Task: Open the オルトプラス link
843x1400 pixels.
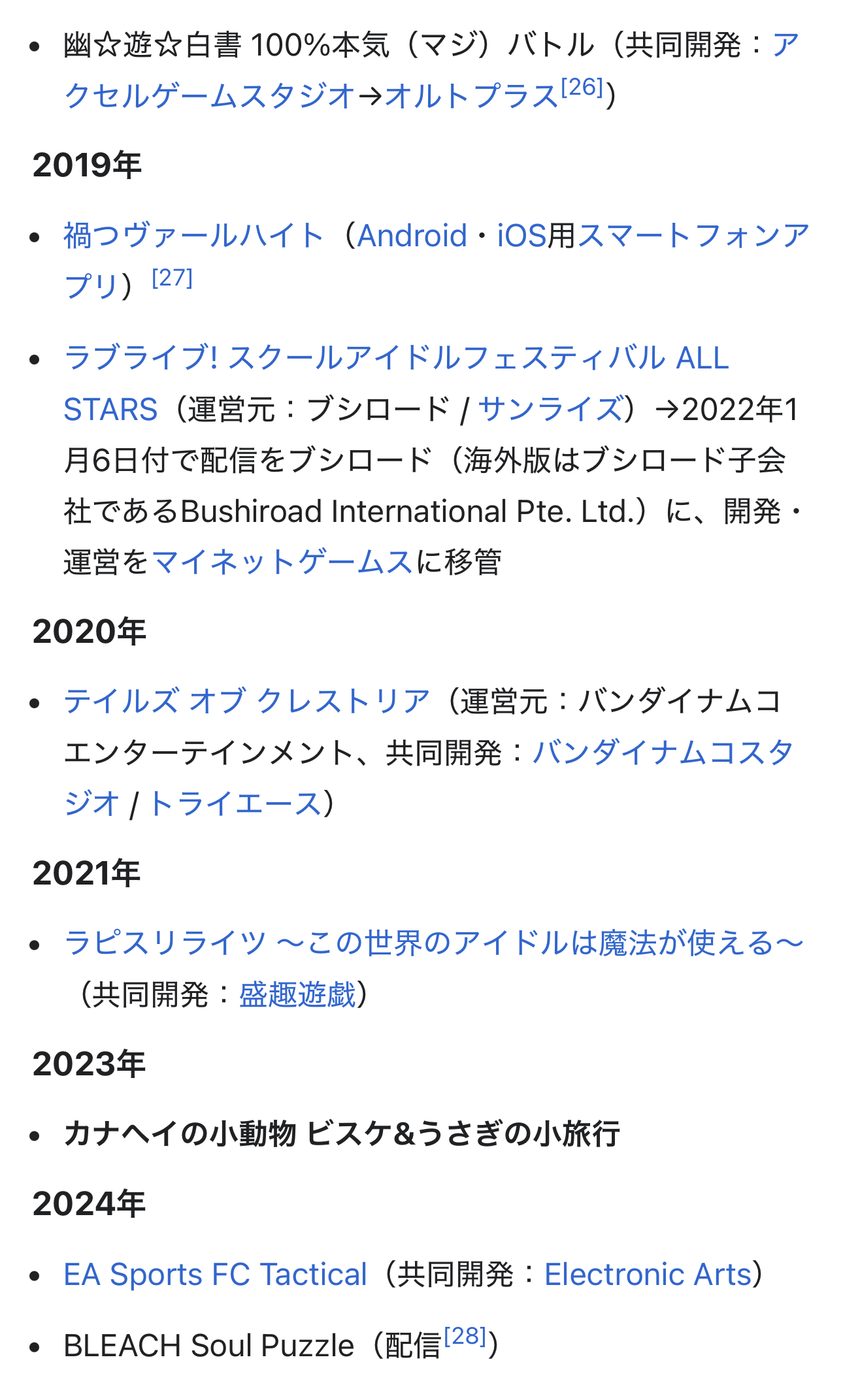Action: (471, 96)
